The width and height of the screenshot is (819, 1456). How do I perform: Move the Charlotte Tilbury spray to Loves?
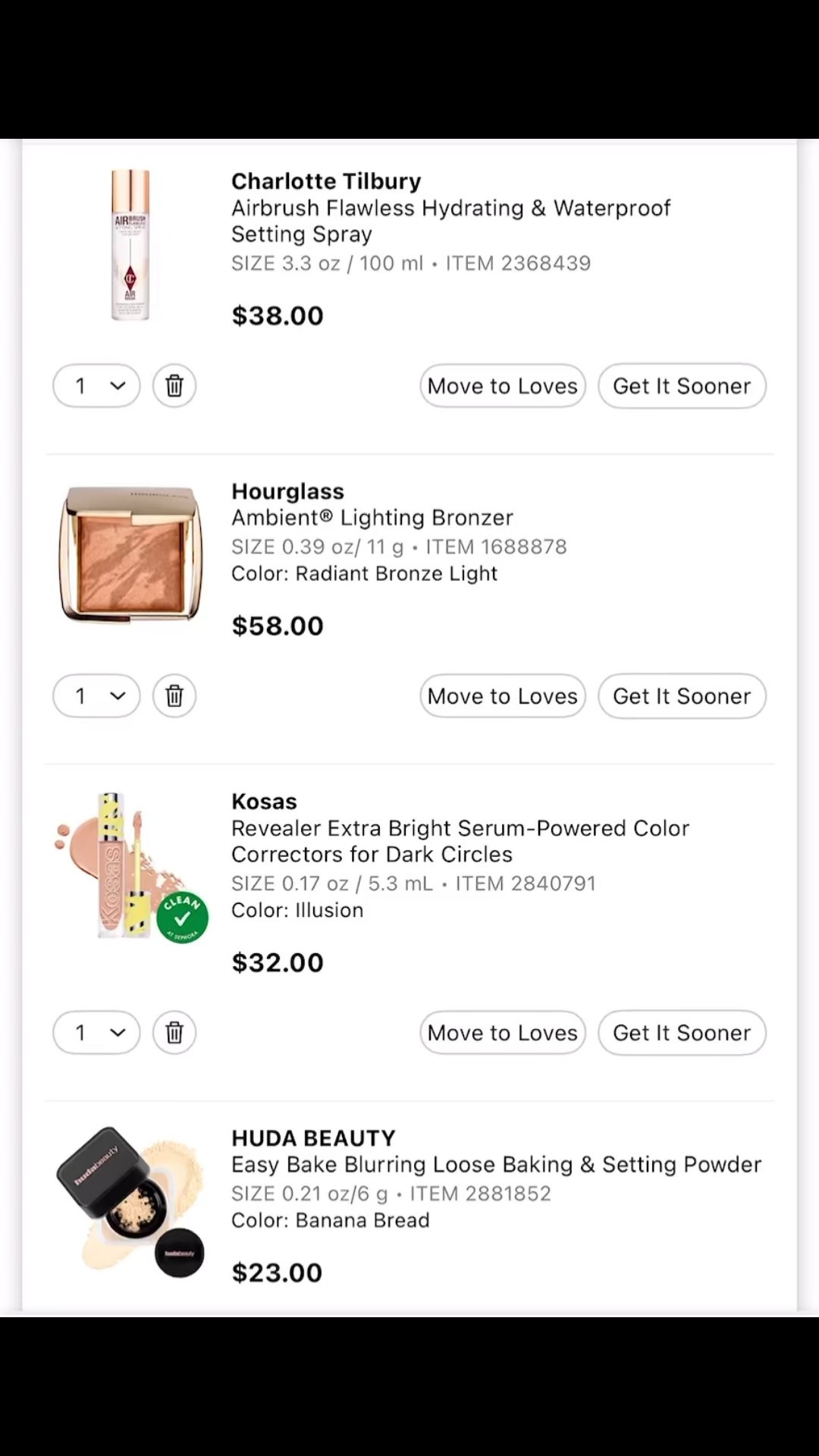[x=502, y=386]
